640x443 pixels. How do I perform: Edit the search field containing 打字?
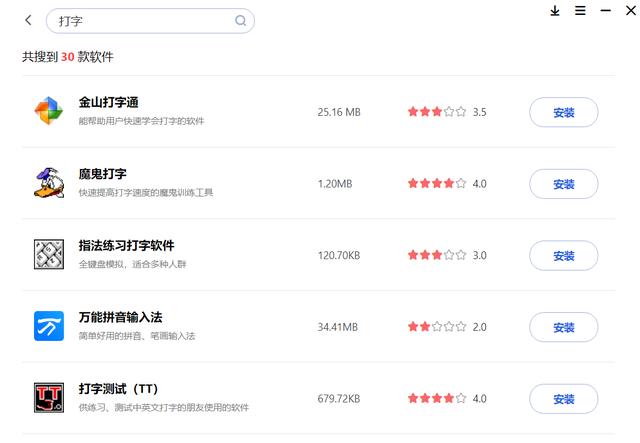140,20
